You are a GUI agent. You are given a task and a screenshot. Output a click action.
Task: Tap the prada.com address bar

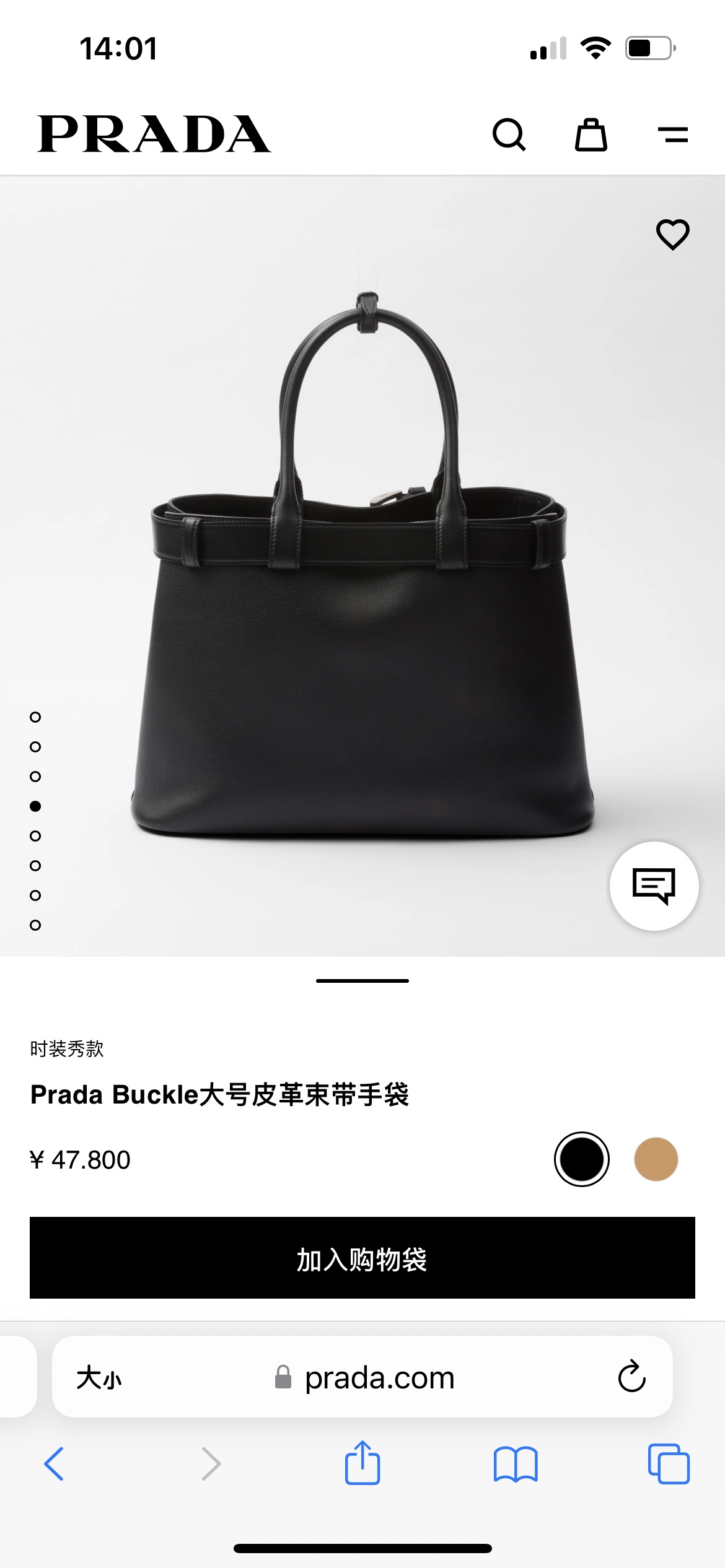tap(379, 1378)
